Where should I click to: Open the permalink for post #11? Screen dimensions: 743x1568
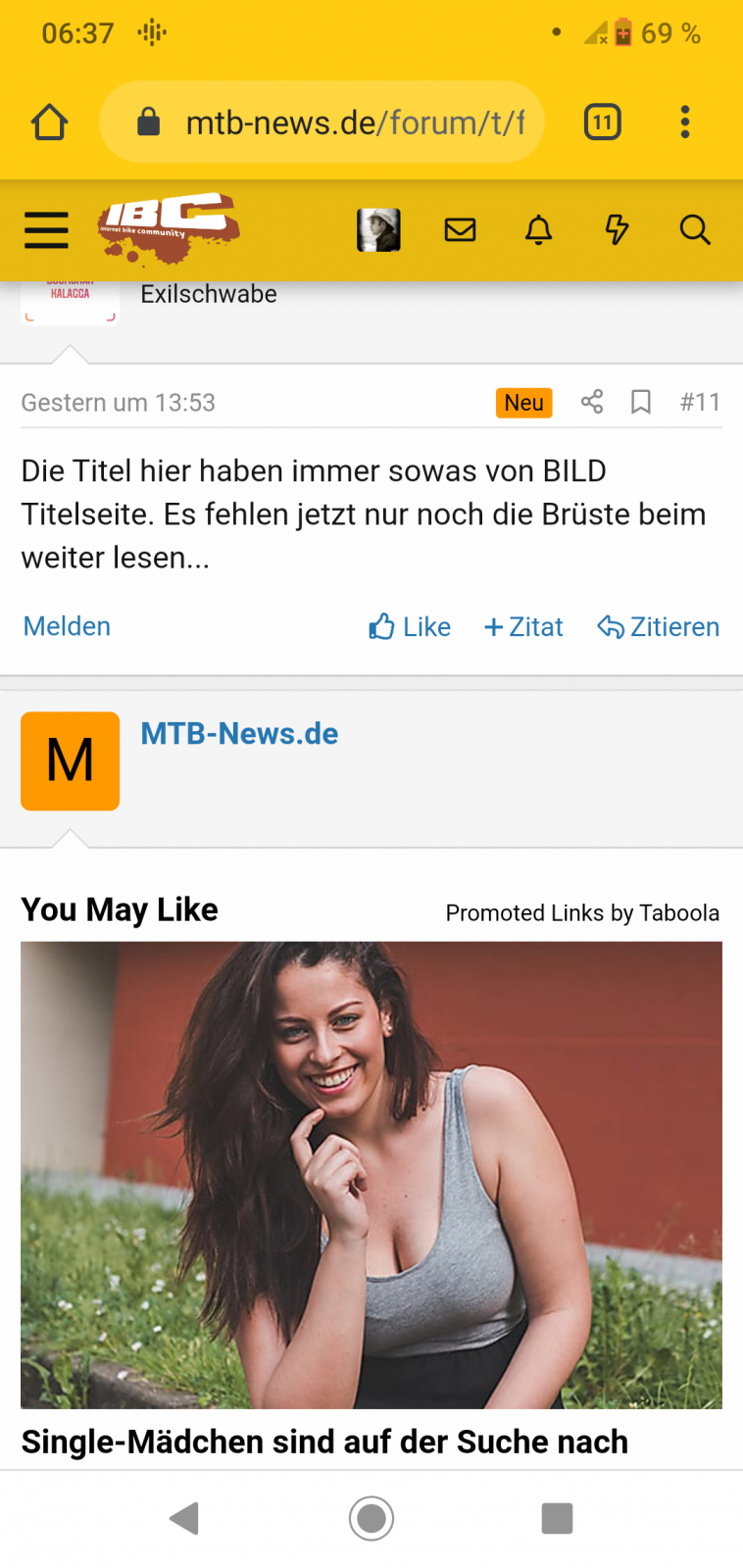click(x=700, y=402)
